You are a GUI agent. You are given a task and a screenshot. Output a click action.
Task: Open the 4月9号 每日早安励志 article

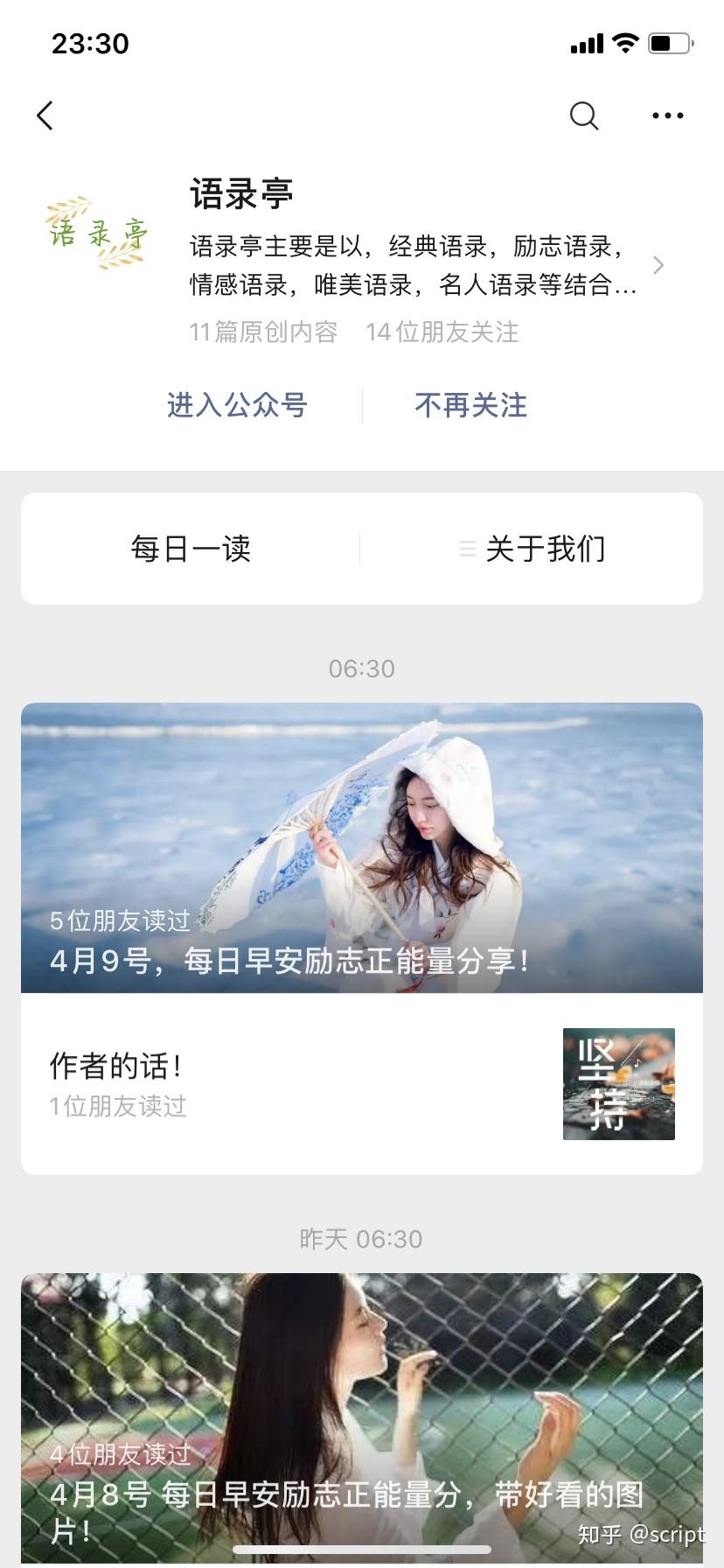(362, 847)
